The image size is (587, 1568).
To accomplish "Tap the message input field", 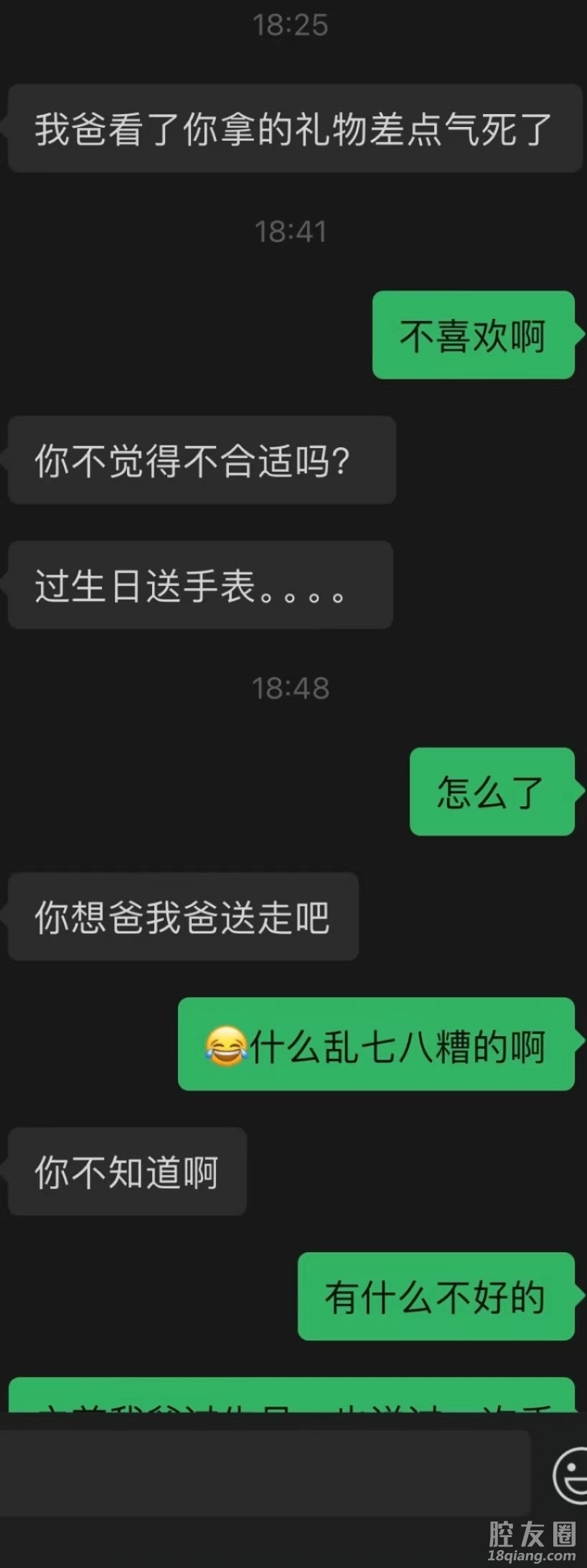I will click(264, 1472).
